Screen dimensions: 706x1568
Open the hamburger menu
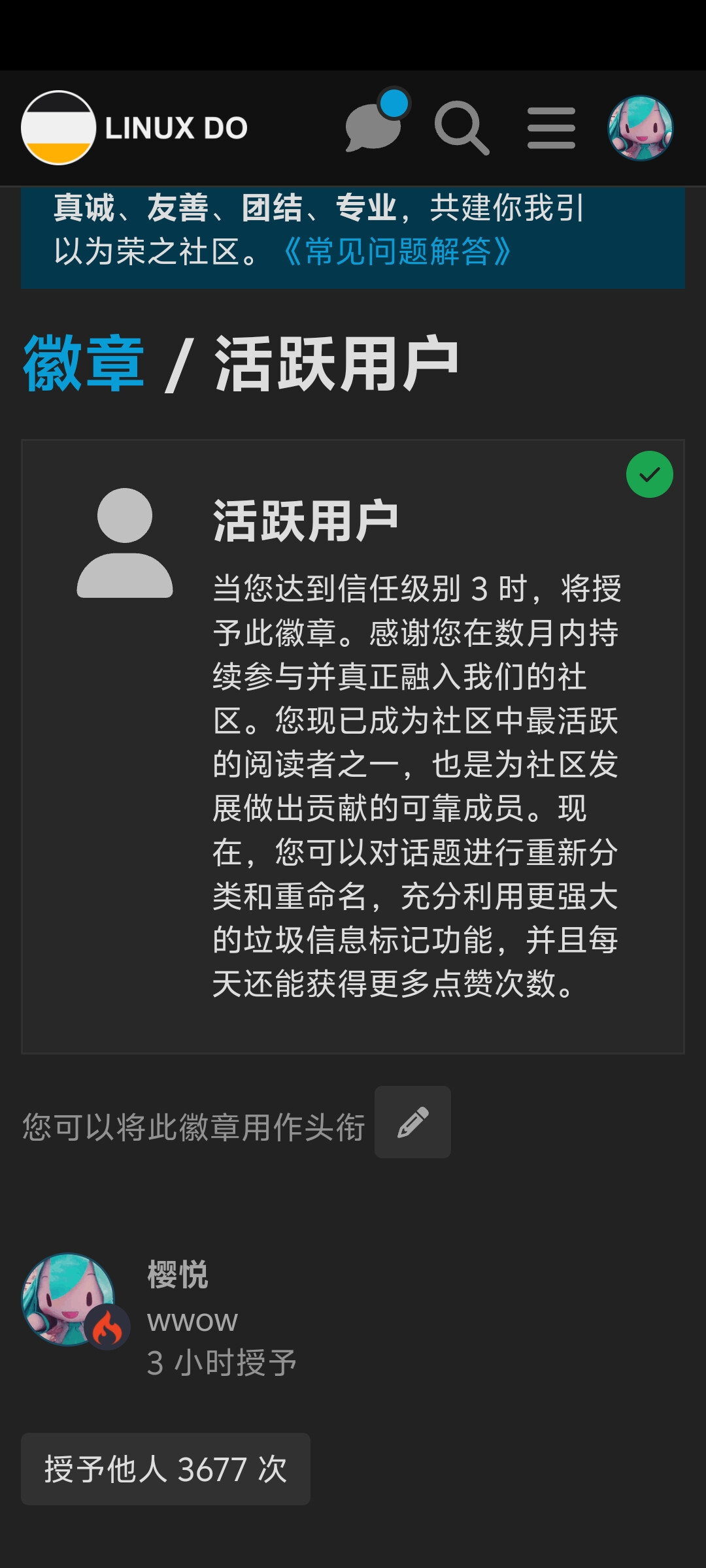point(551,128)
